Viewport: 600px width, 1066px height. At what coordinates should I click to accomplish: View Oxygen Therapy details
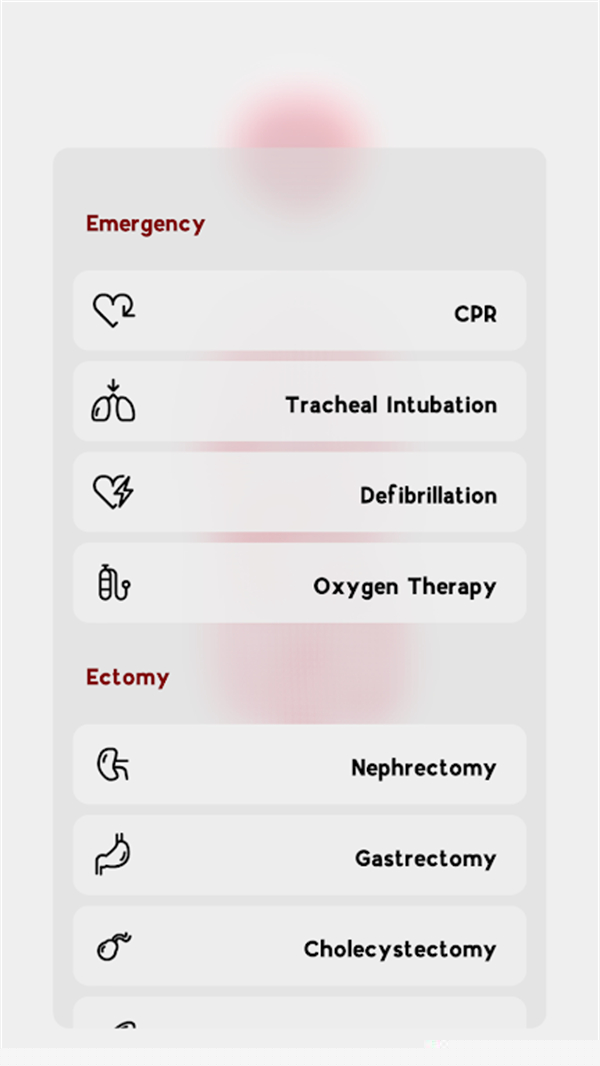tap(299, 584)
